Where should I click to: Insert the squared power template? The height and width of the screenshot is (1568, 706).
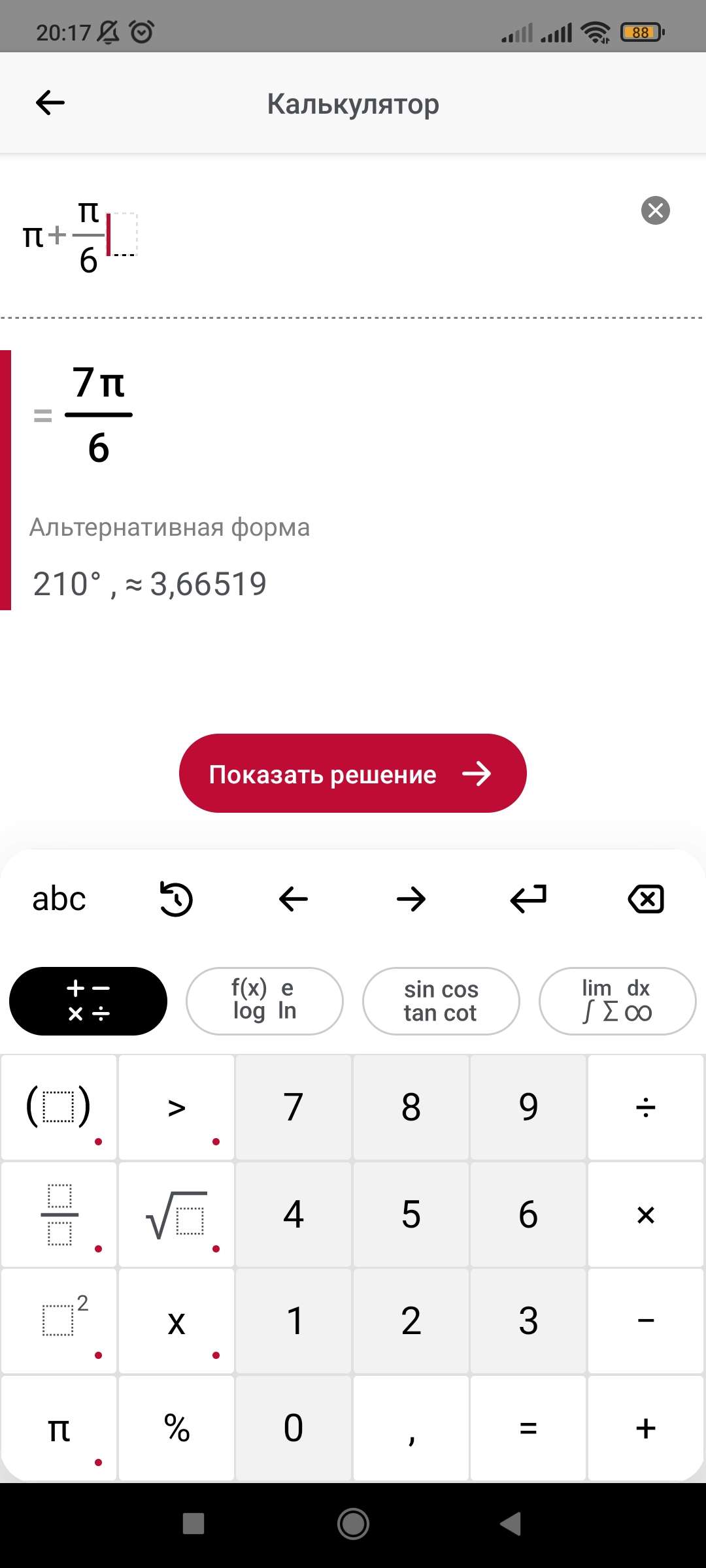click(59, 1321)
